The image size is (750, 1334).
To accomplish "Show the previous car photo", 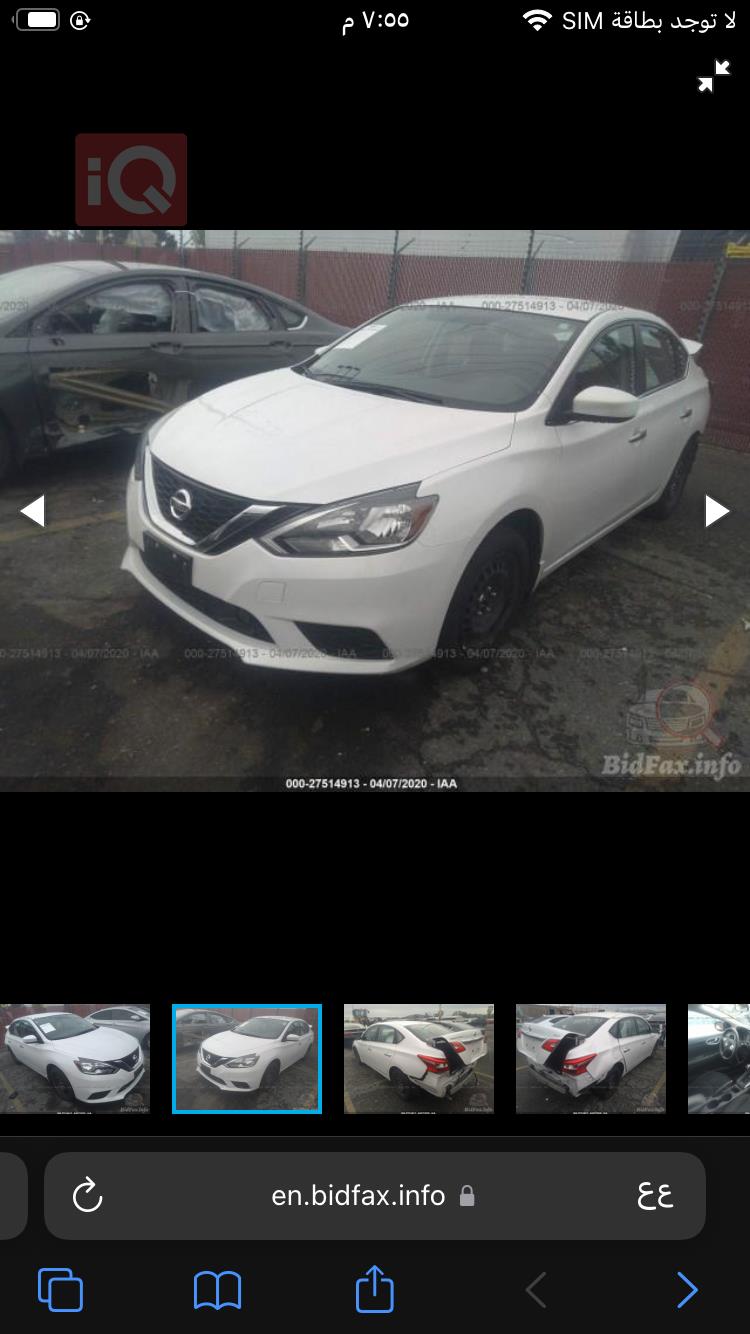I will point(33,510).
